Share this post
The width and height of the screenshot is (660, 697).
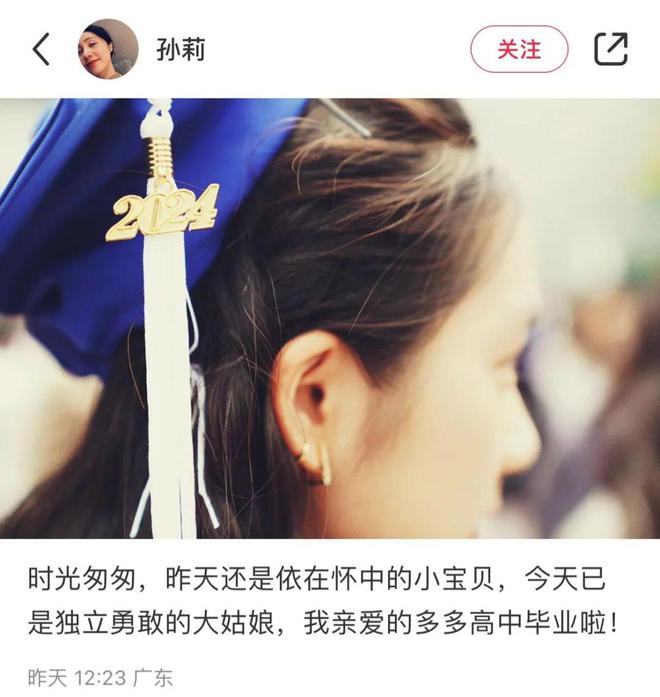point(610,49)
